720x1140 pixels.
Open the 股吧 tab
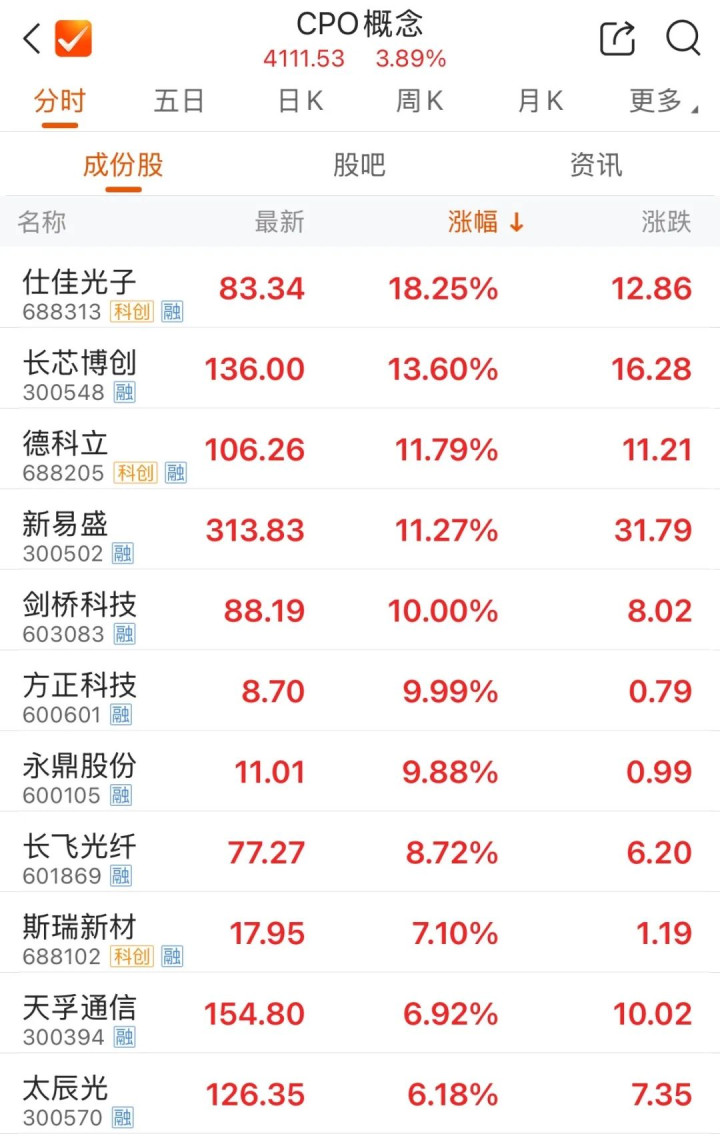tap(359, 165)
